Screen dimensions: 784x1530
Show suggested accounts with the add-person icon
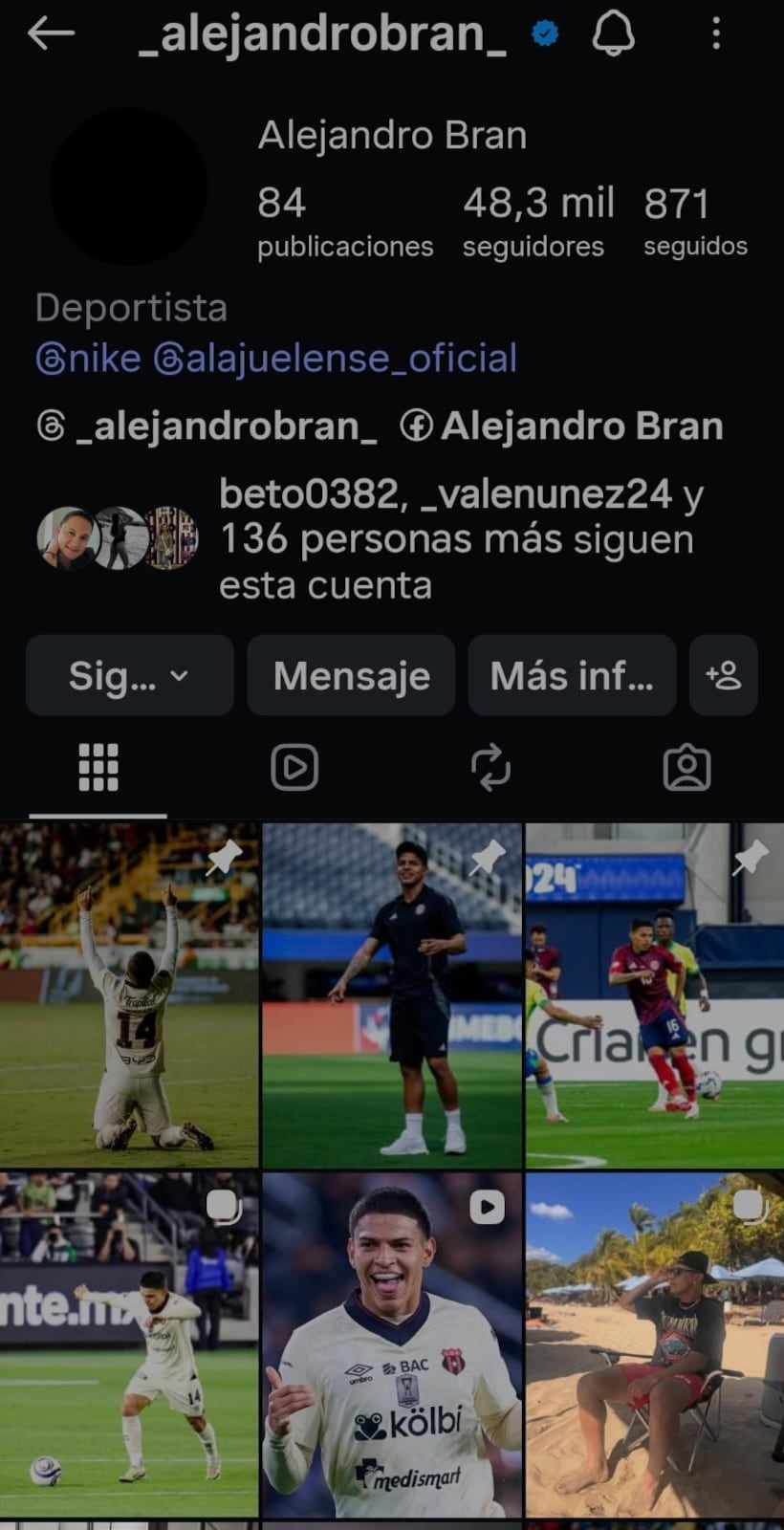[x=724, y=676]
